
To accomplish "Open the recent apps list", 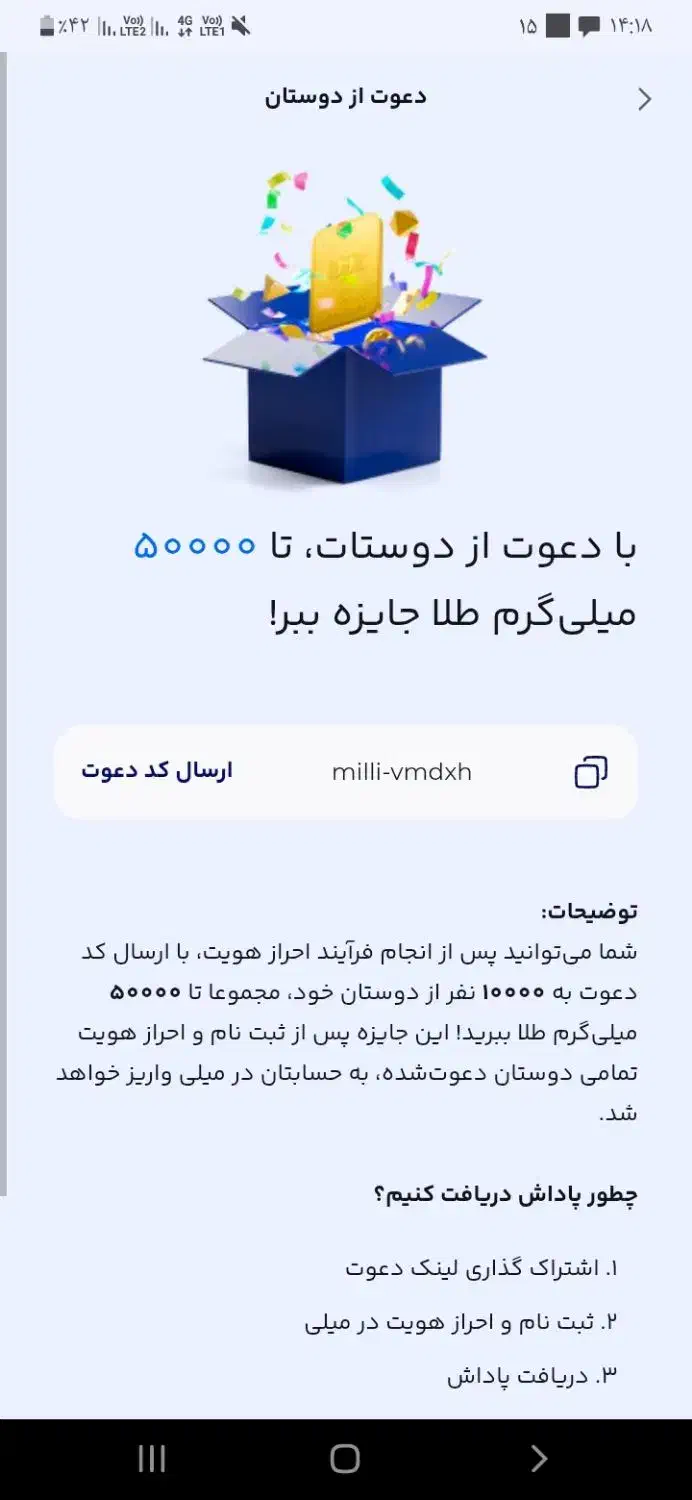I will click(x=151, y=1458).
